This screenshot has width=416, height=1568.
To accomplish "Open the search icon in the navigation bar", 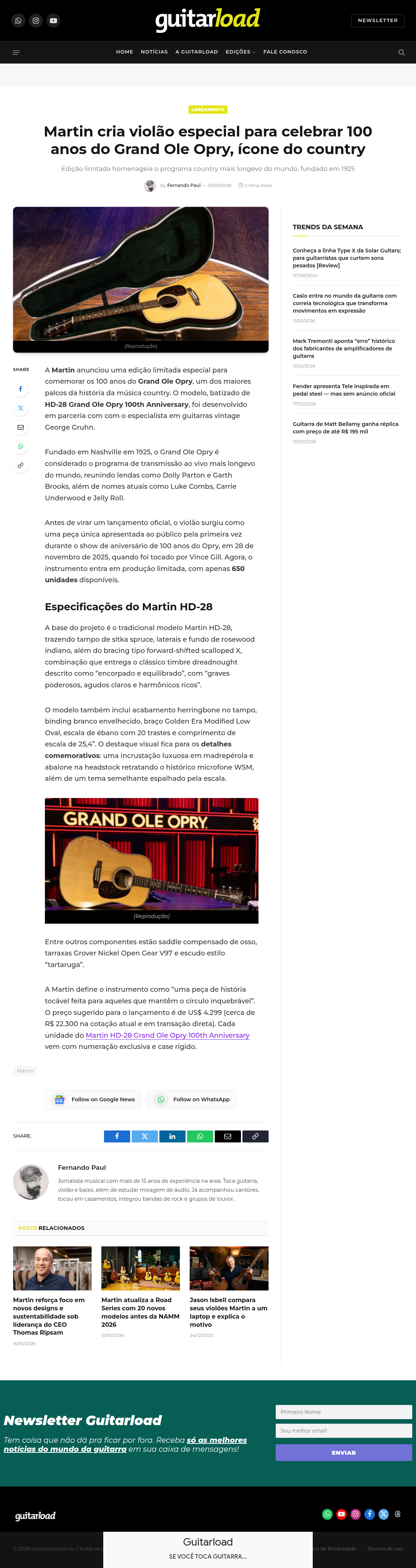I will (401, 52).
